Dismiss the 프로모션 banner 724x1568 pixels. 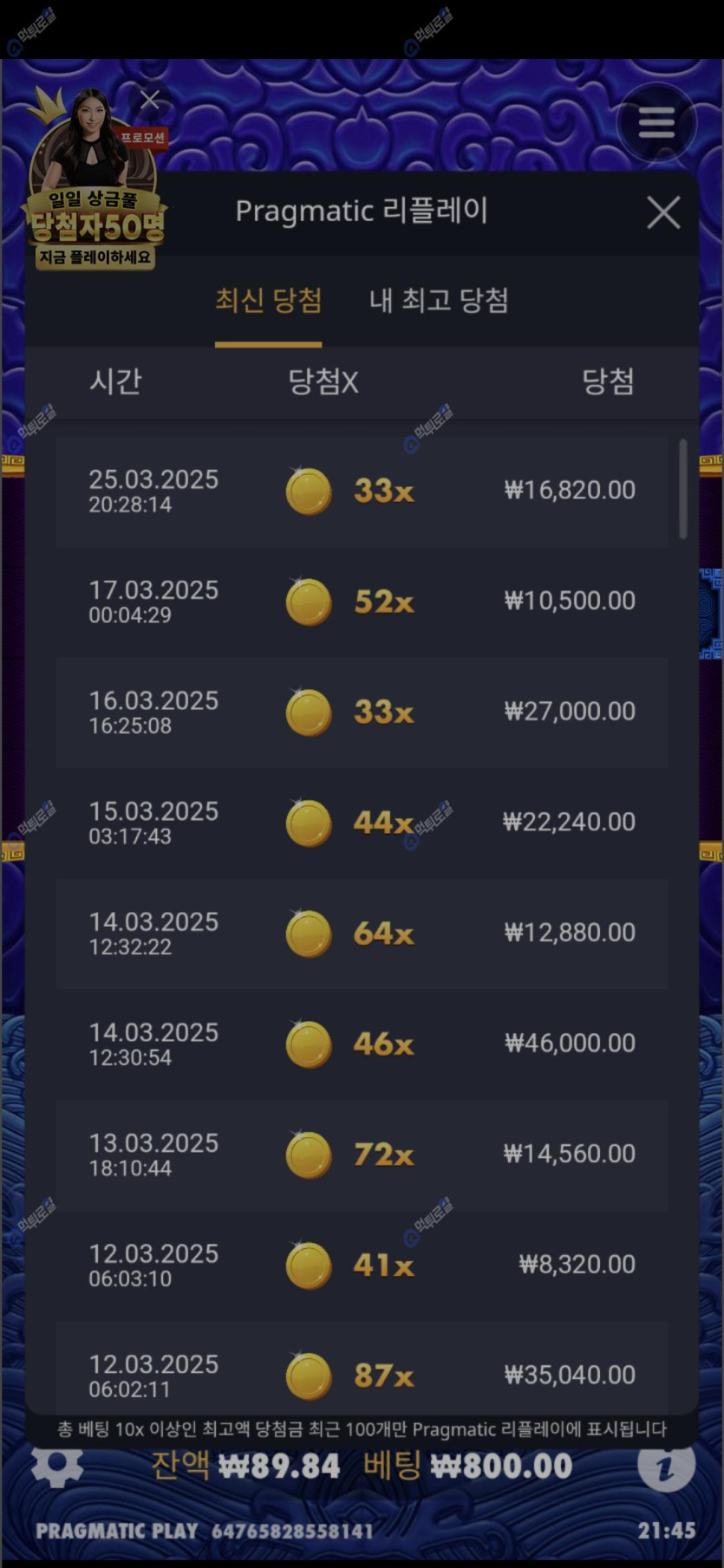[150, 101]
